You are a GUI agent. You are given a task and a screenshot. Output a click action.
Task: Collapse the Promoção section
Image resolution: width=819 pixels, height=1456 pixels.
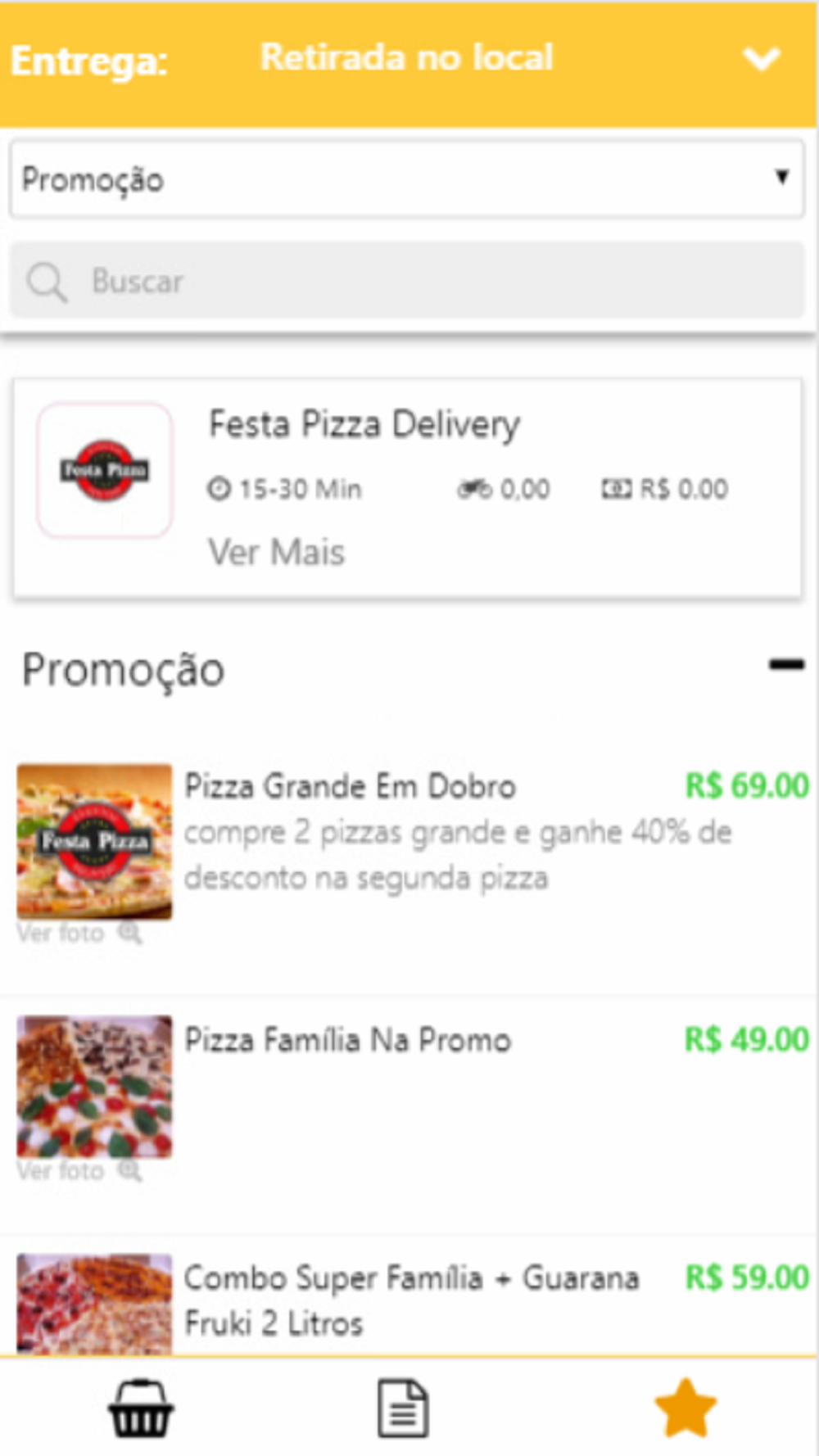[x=786, y=664]
